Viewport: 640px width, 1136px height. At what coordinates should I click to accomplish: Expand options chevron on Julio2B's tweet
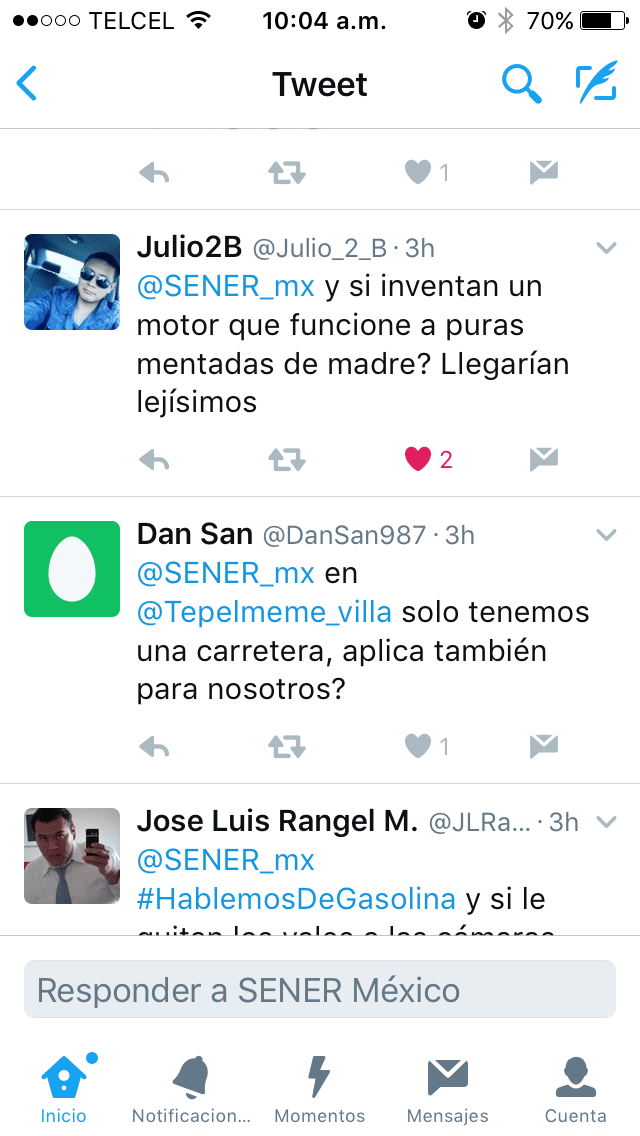606,248
